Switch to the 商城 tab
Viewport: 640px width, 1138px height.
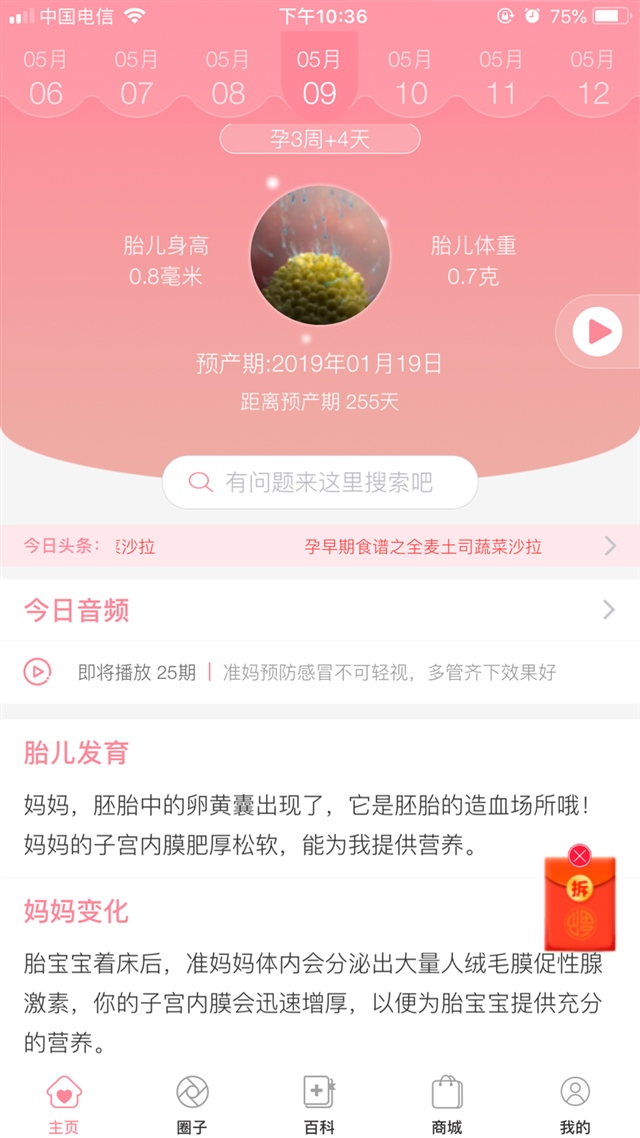pyautogui.click(x=447, y=1104)
